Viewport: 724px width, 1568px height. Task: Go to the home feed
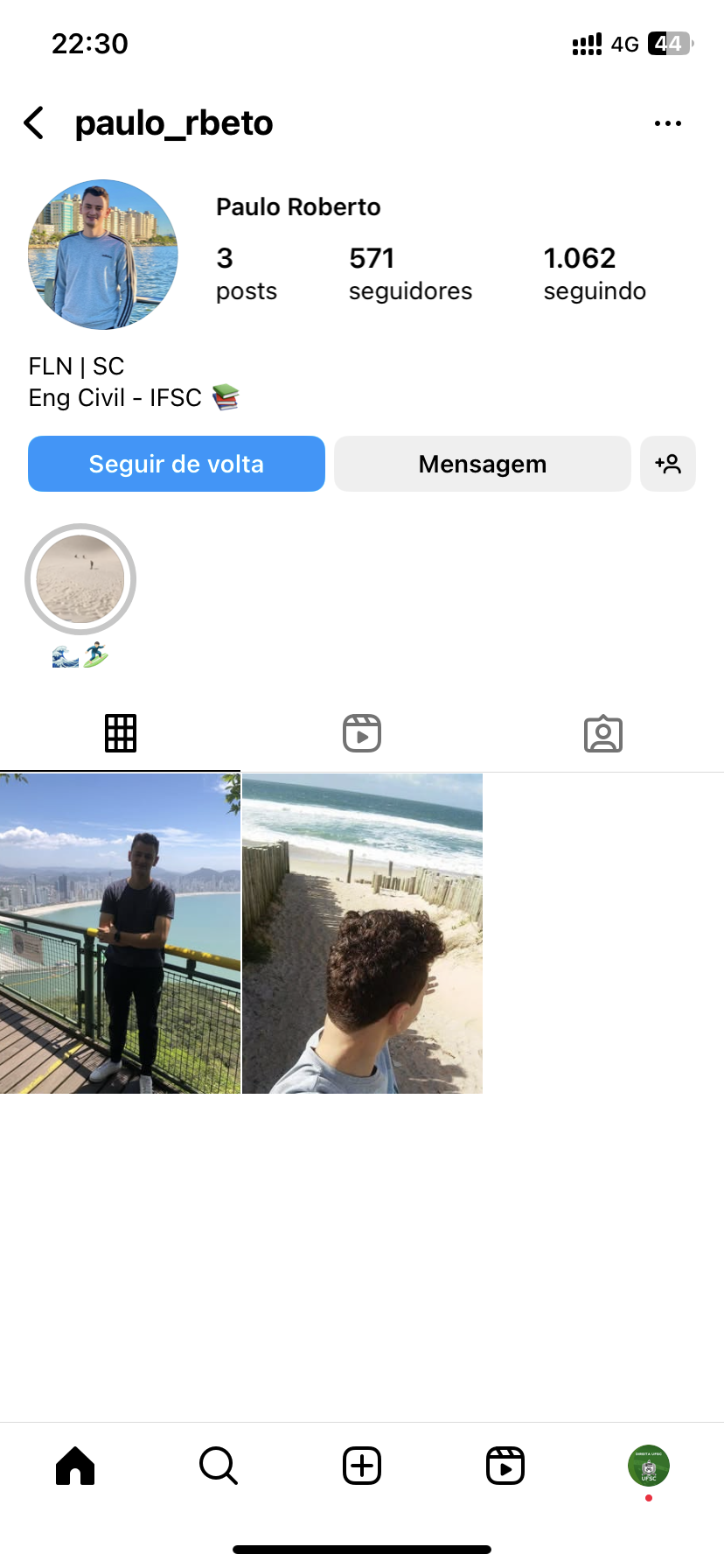75,1466
